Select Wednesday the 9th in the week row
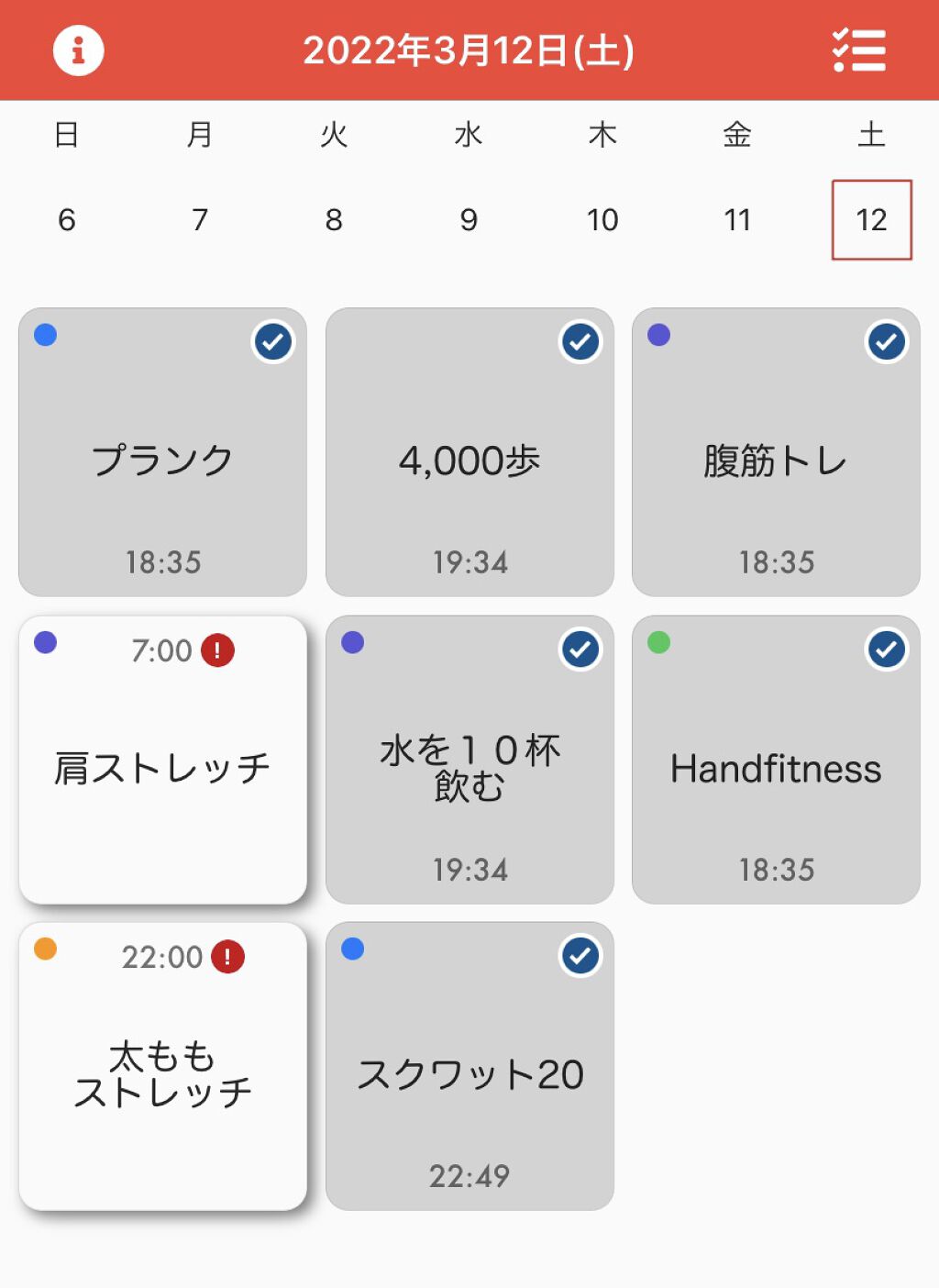This screenshot has width=939, height=1288. tap(469, 220)
